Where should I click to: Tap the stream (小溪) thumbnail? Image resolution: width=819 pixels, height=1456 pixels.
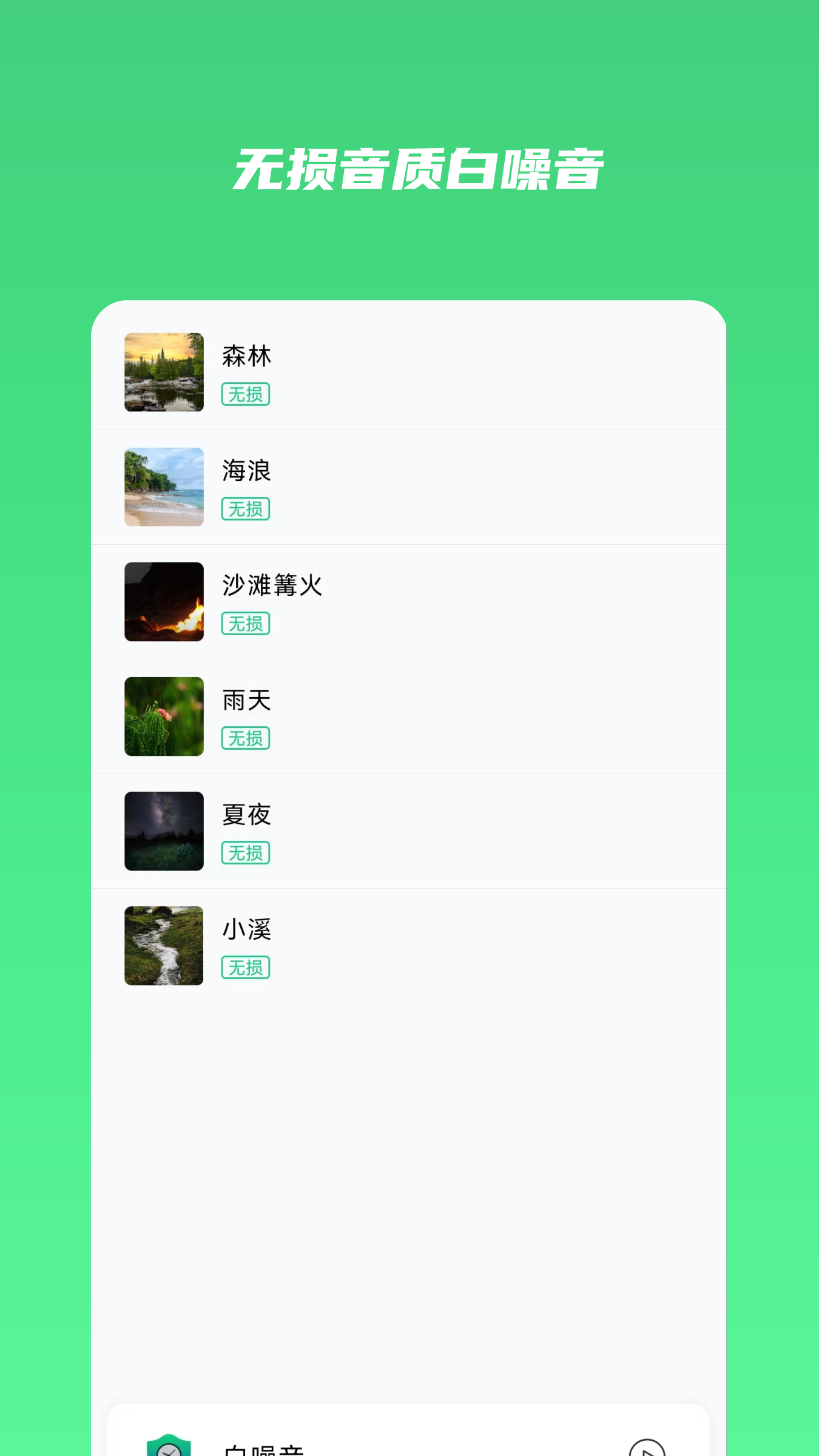tap(164, 945)
